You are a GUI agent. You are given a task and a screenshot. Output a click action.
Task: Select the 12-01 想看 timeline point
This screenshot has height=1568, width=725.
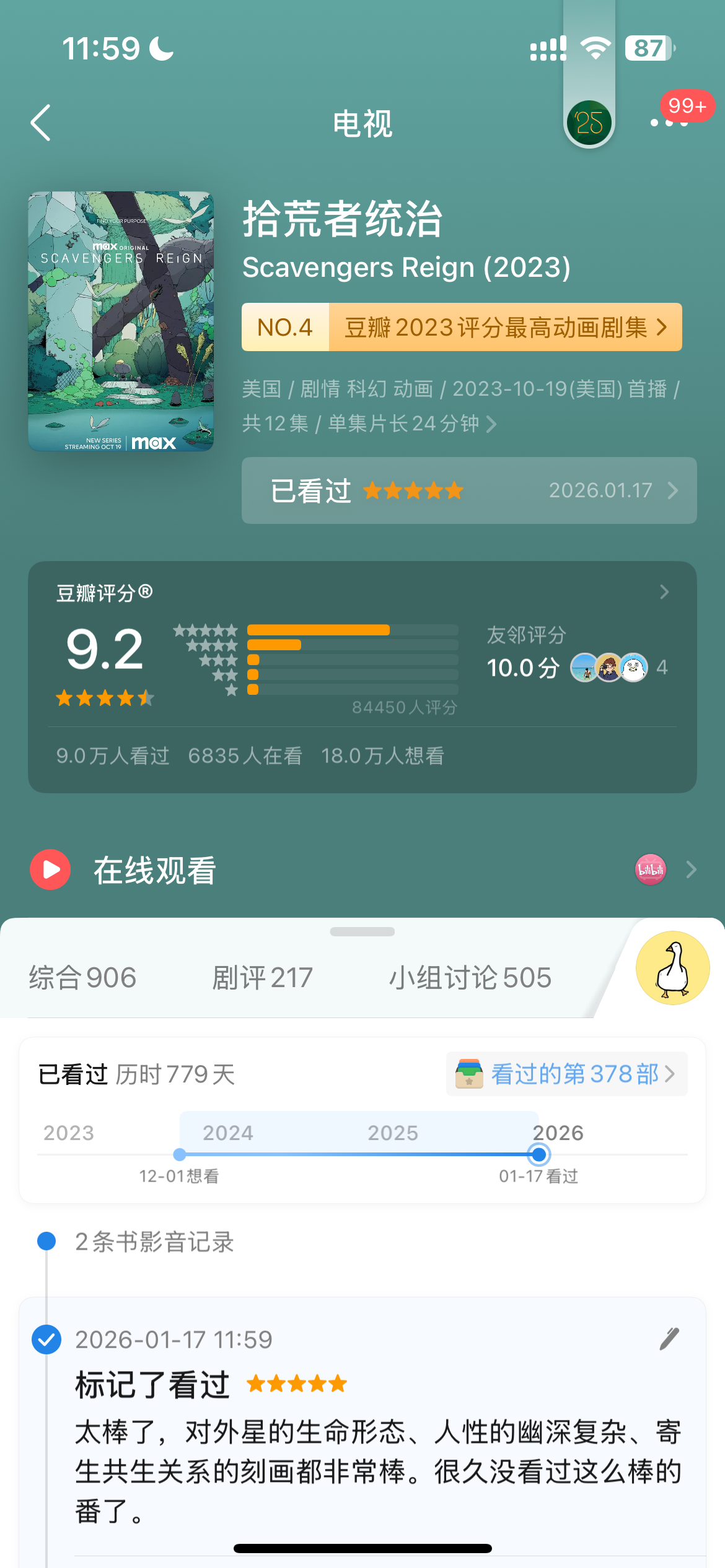[x=180, y=1155]
